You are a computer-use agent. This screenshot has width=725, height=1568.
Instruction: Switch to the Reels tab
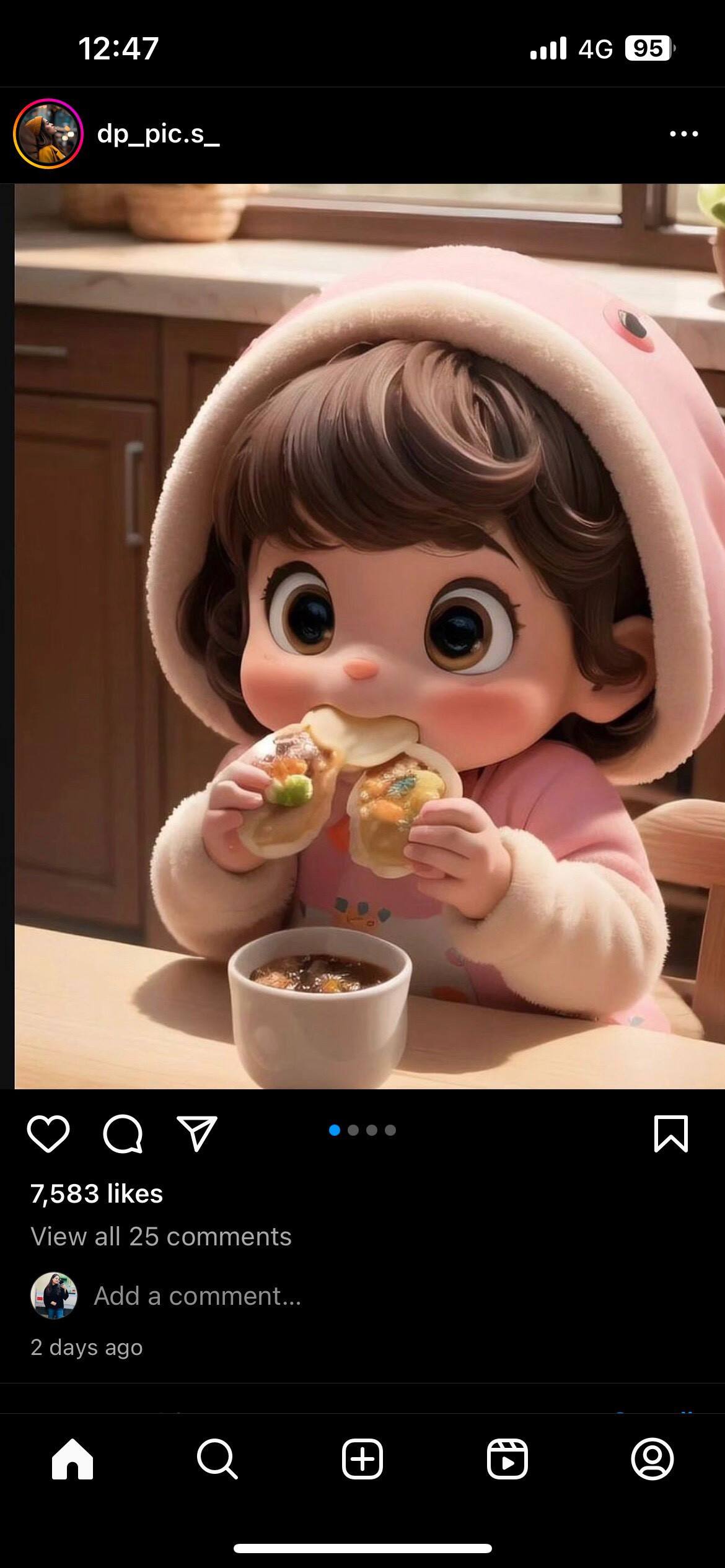507,1459
